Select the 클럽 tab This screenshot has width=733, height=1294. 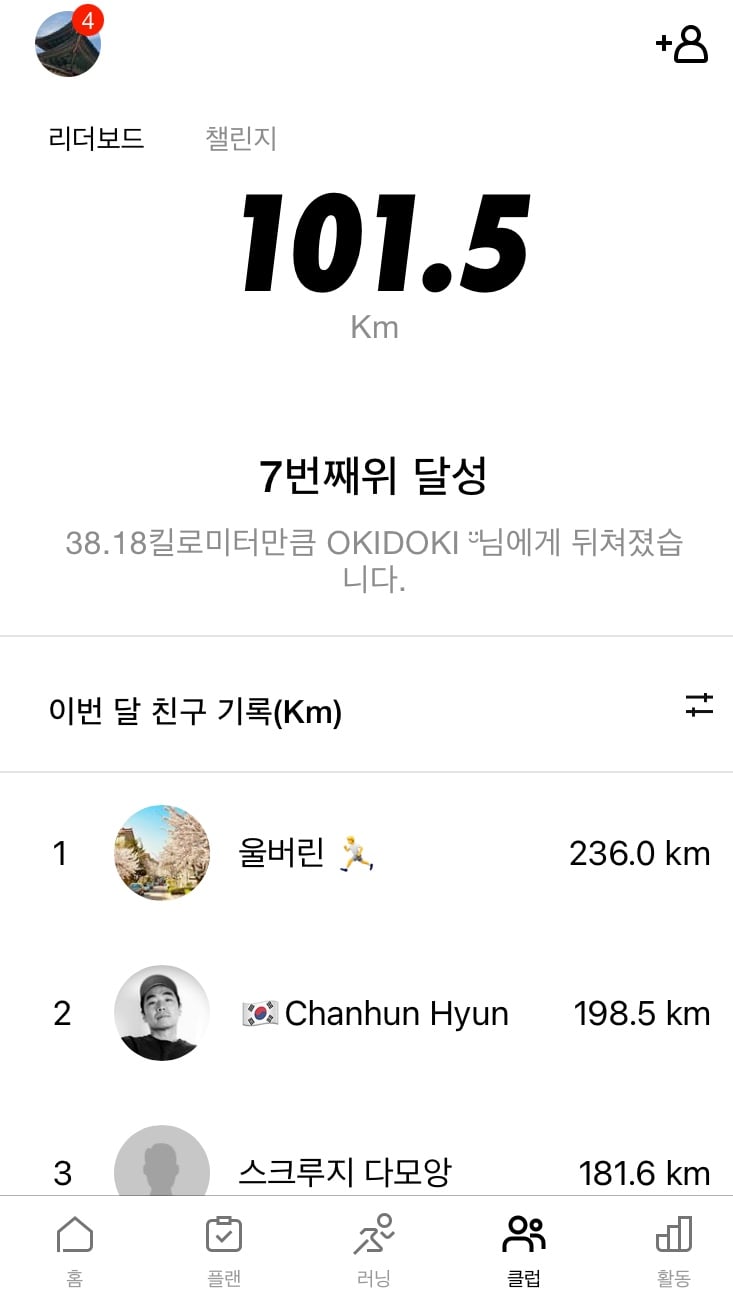point(524,1249)
